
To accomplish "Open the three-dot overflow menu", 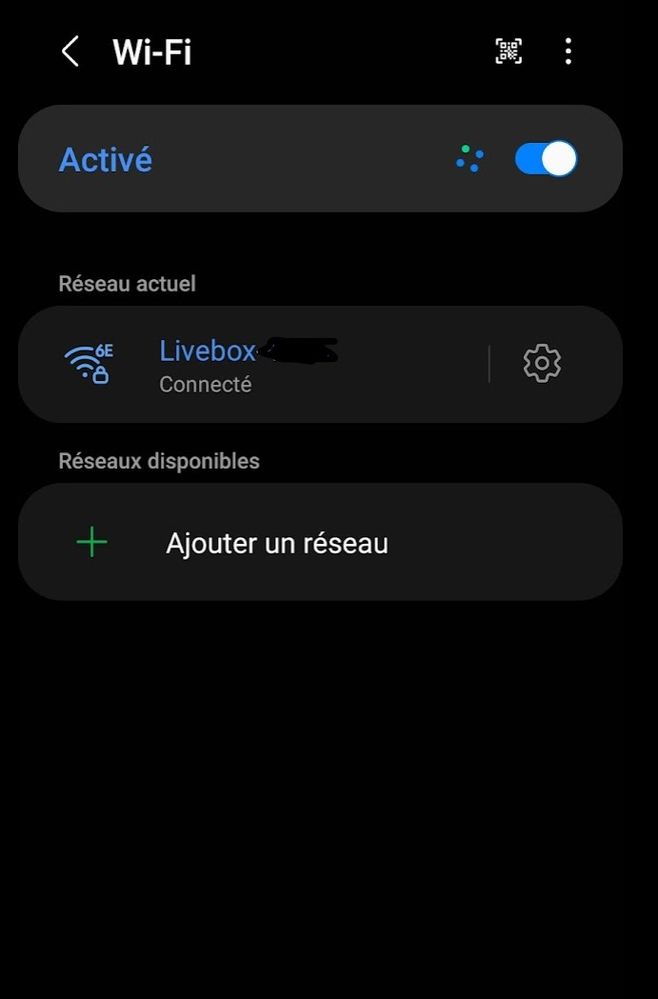I will (x=568, y=52).
